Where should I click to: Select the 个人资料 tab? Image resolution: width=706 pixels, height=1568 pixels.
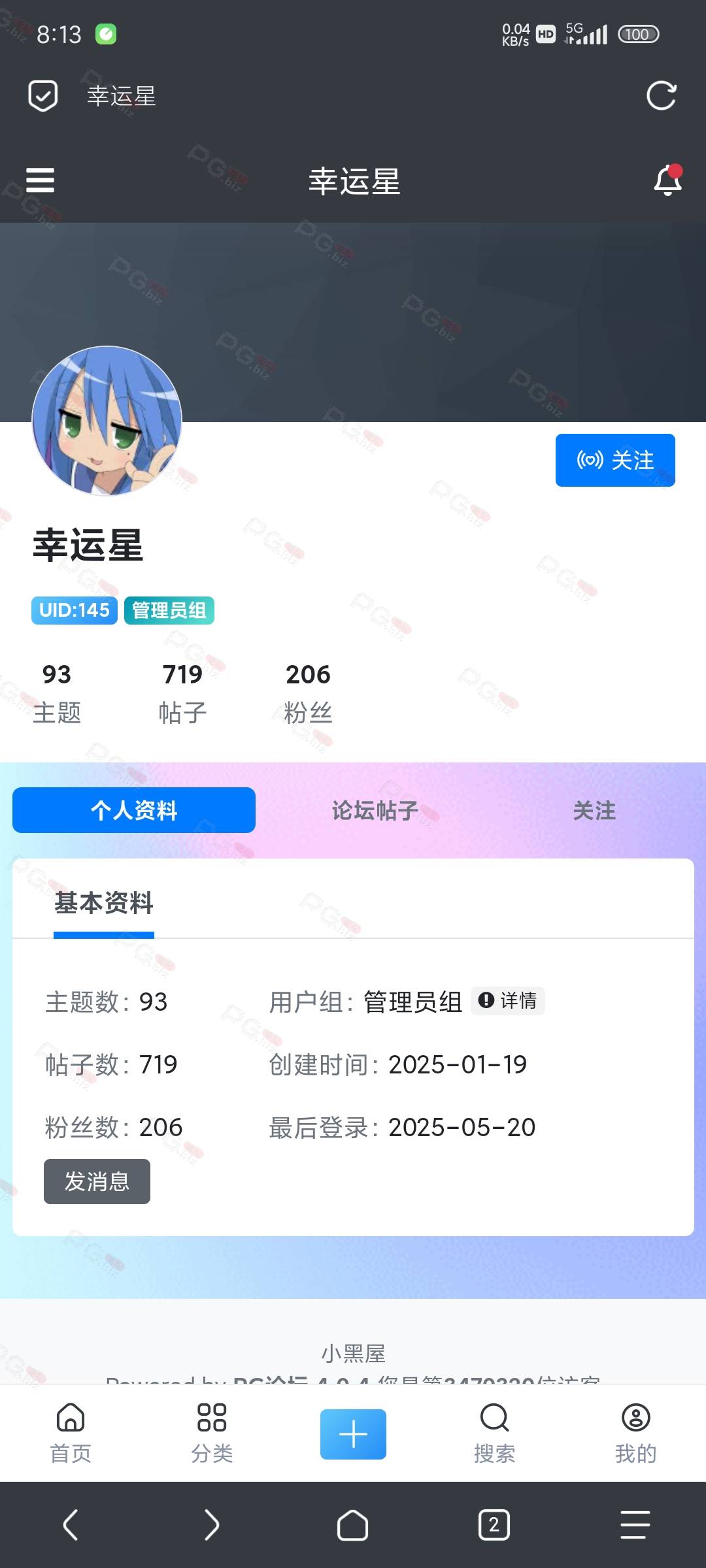click(134, 811)
